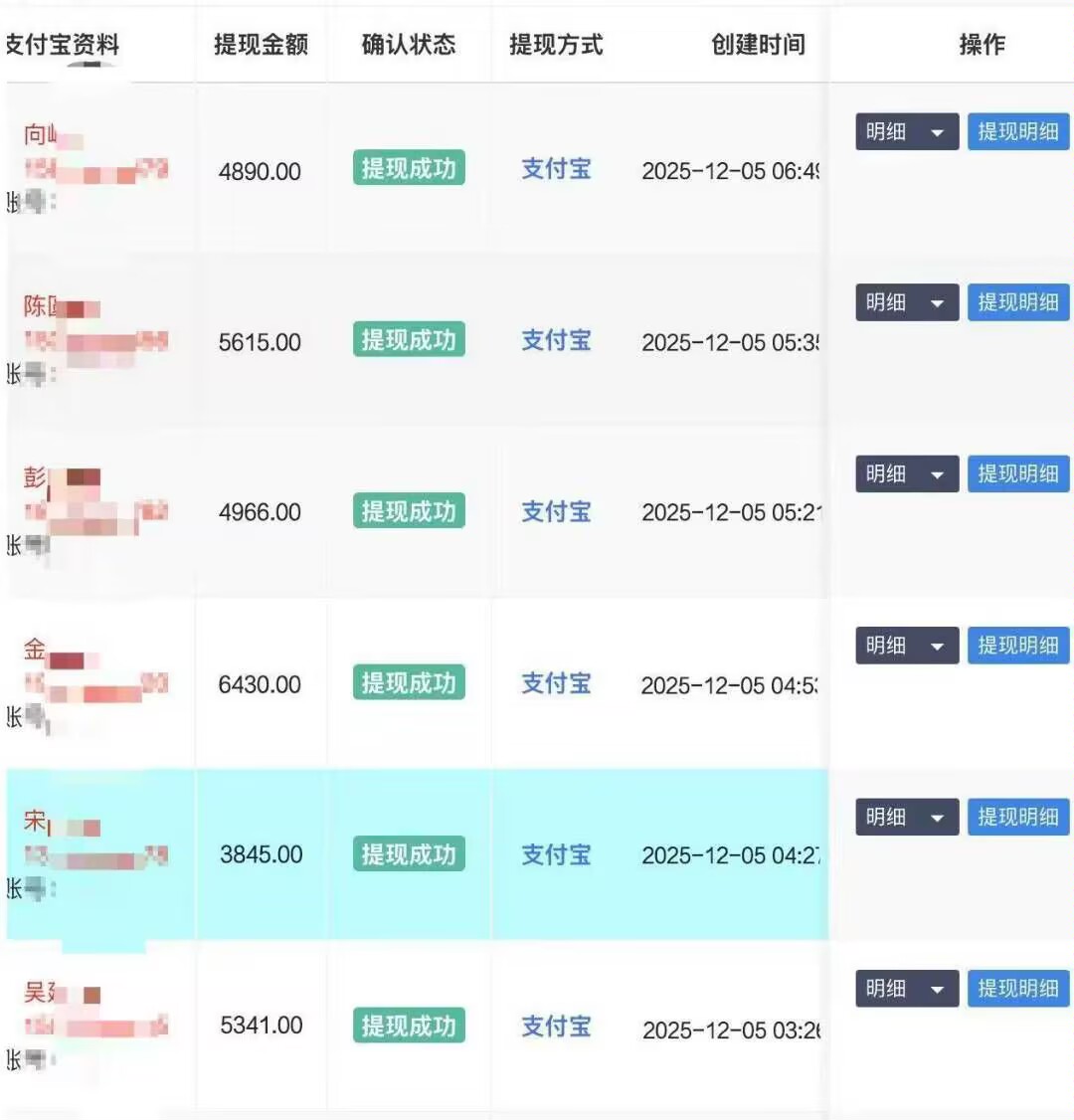
Task: Click the 提现金额 column header
Action: [261, 44]
